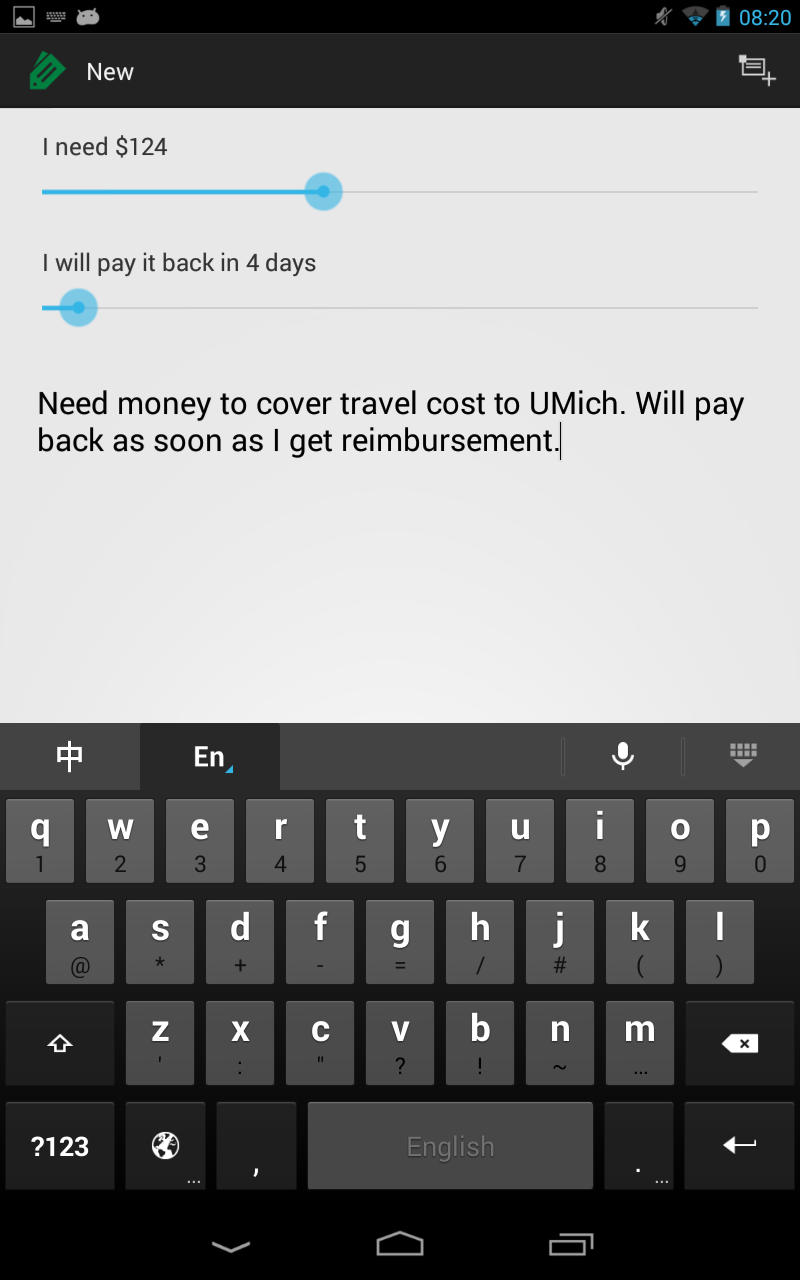Switch keyboard to Chinese input
800x1280 pixels.
[x=70, y=757]
